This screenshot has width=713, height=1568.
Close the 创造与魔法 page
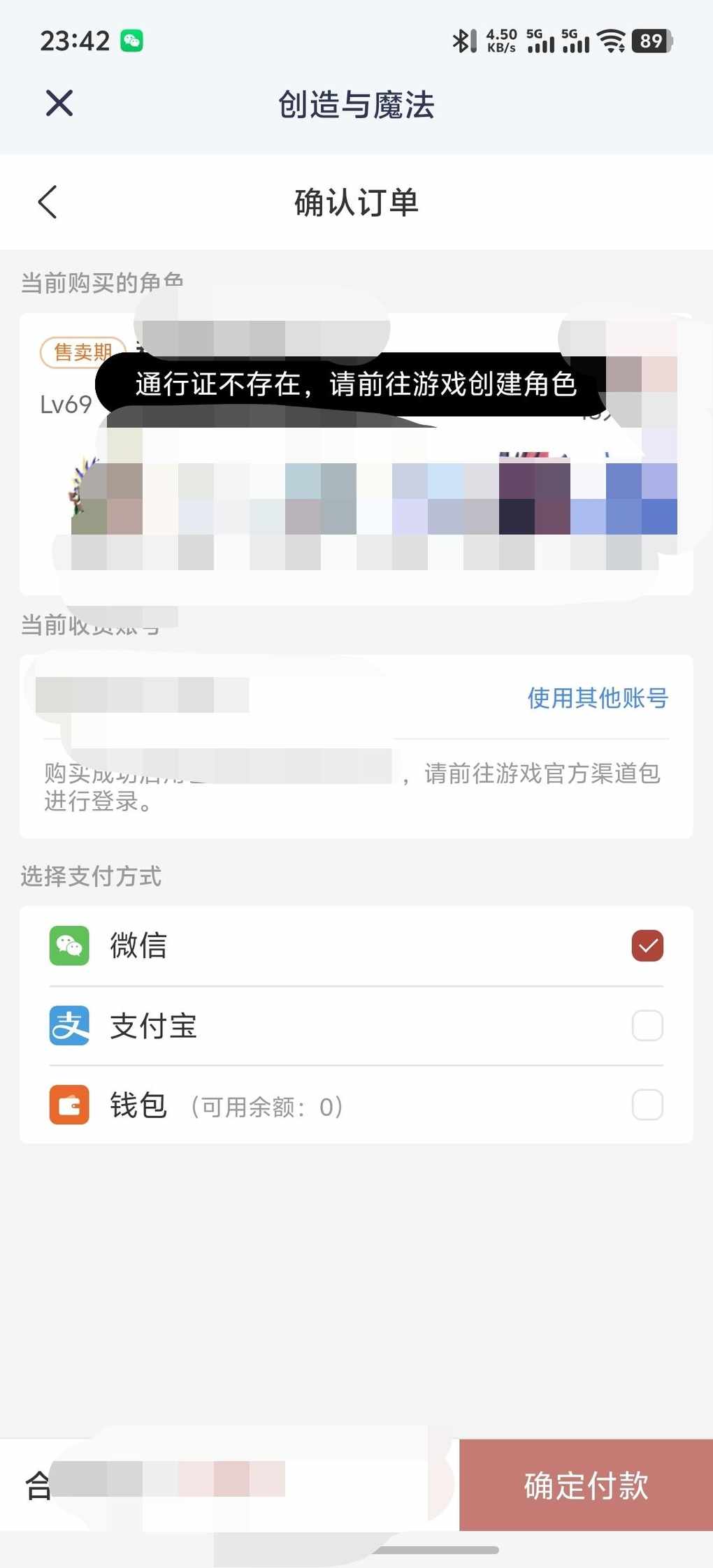59,103
